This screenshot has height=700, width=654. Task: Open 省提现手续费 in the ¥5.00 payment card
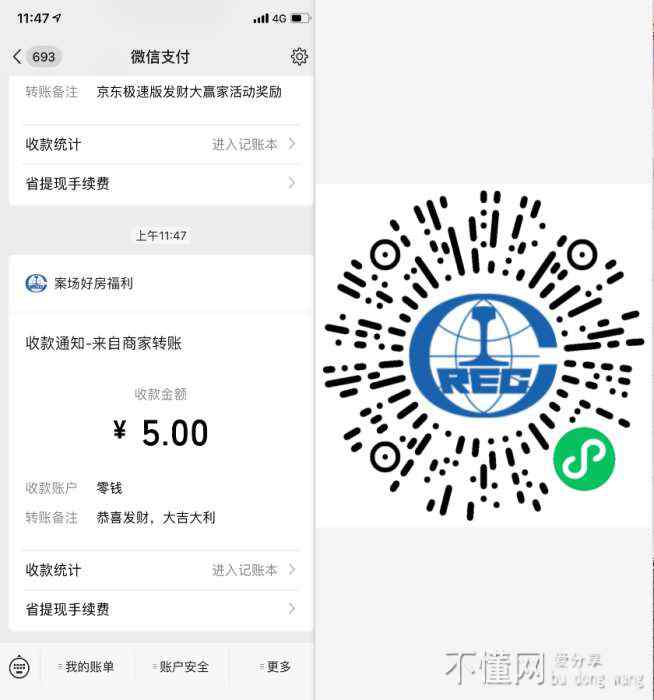tap(160, 609)
